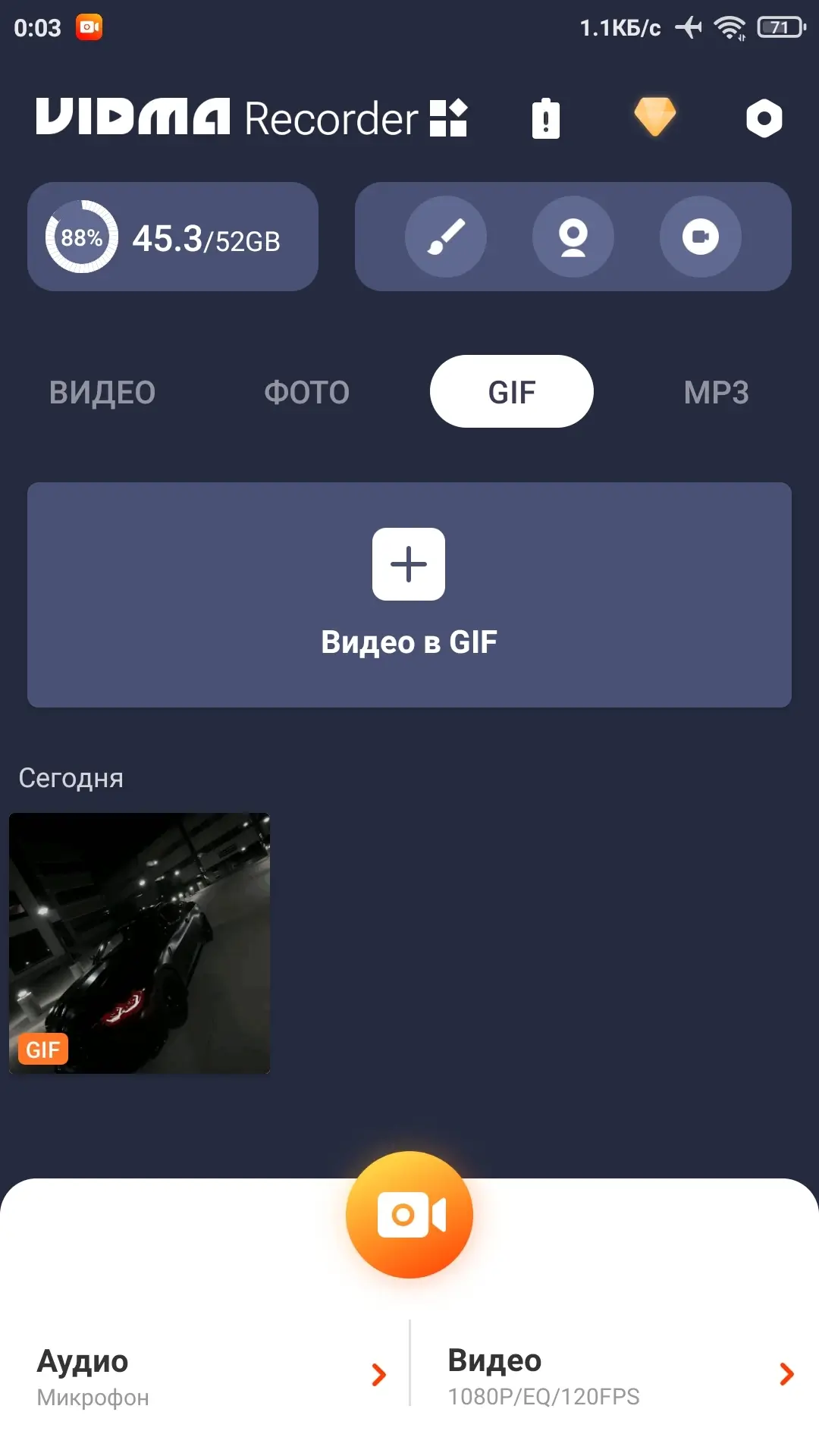Screen dimensions: 819x1456
Task: Tap the Видео в GIF card
Action: tap(409, 595)
